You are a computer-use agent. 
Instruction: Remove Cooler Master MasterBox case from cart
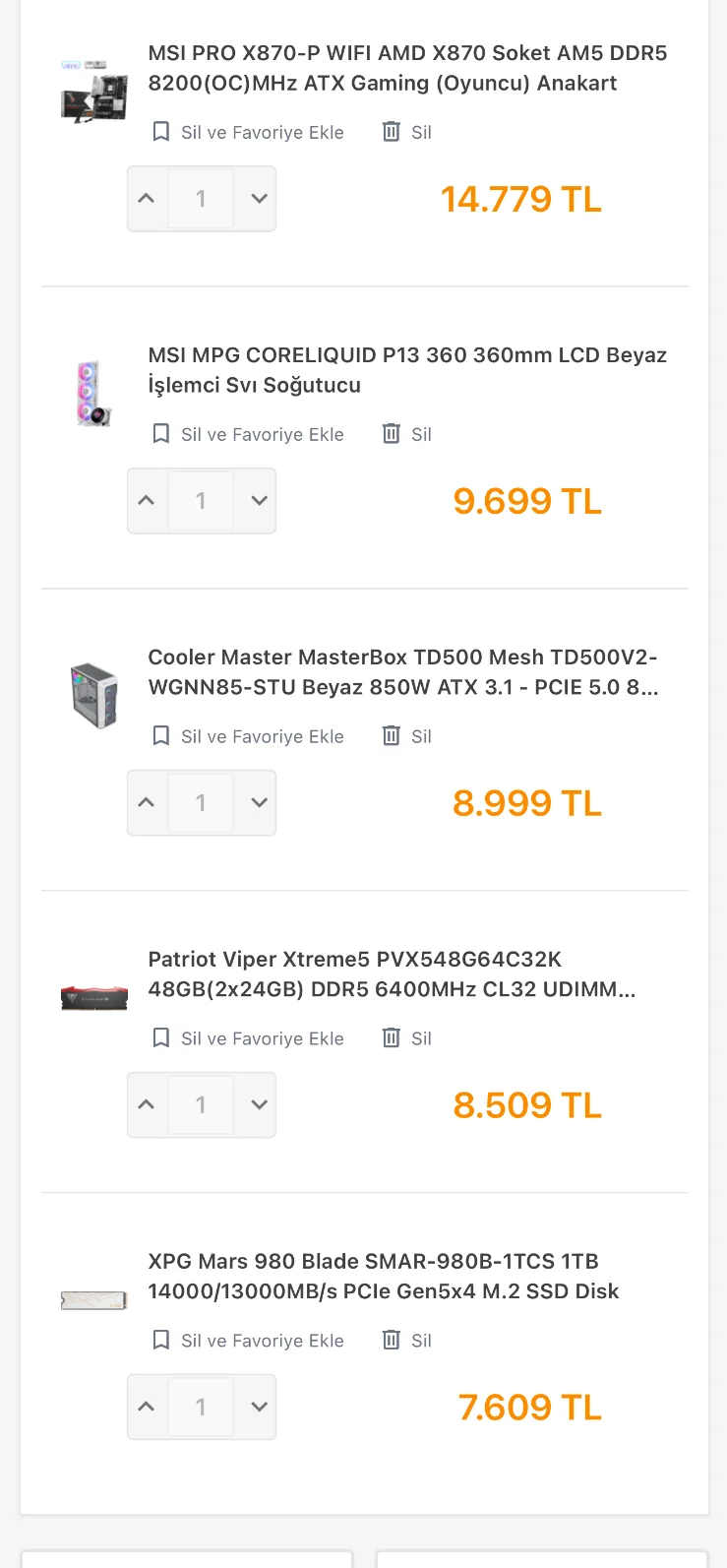click(407, 736)
